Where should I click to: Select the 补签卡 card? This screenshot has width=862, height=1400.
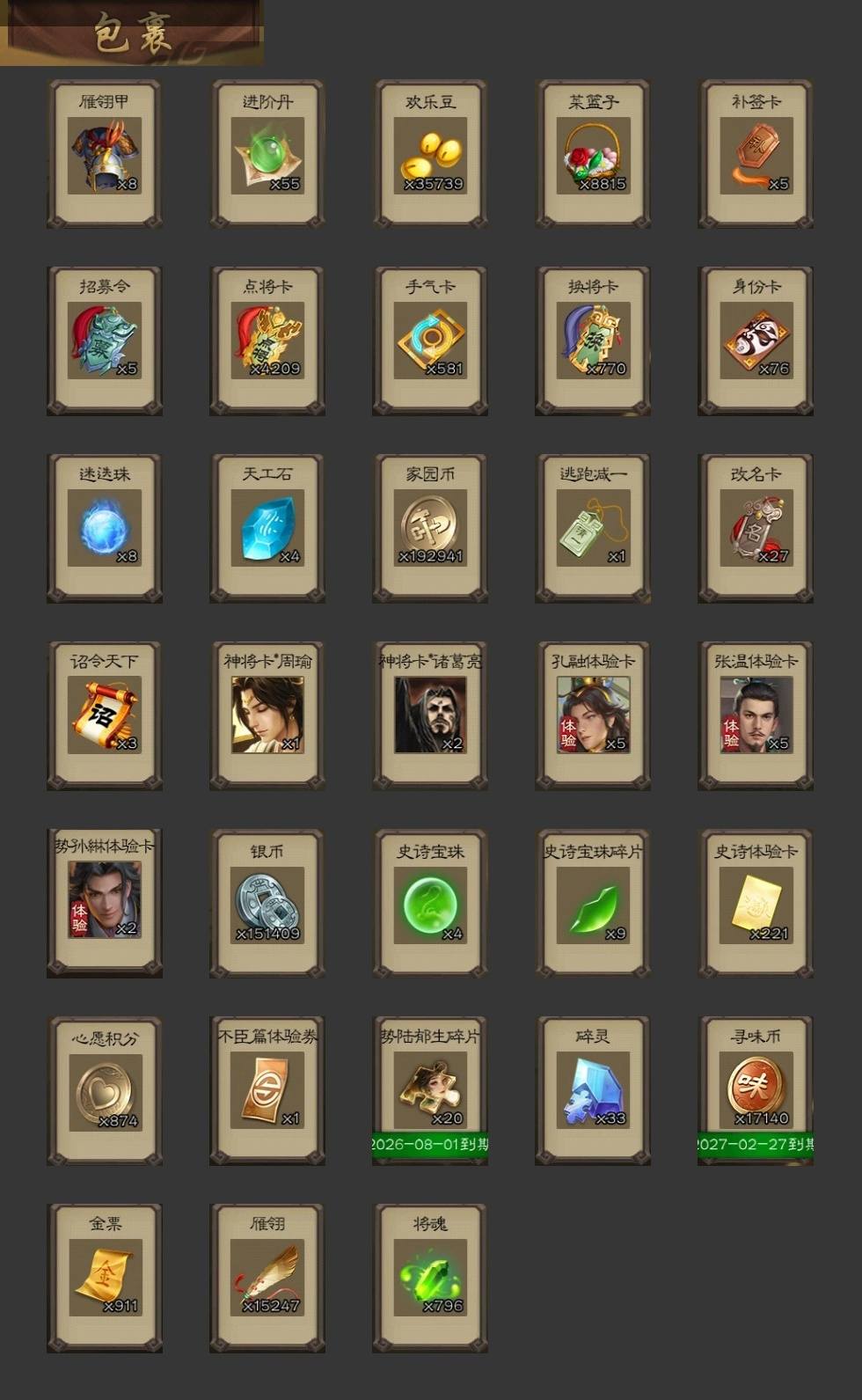[x=756, y=154]
